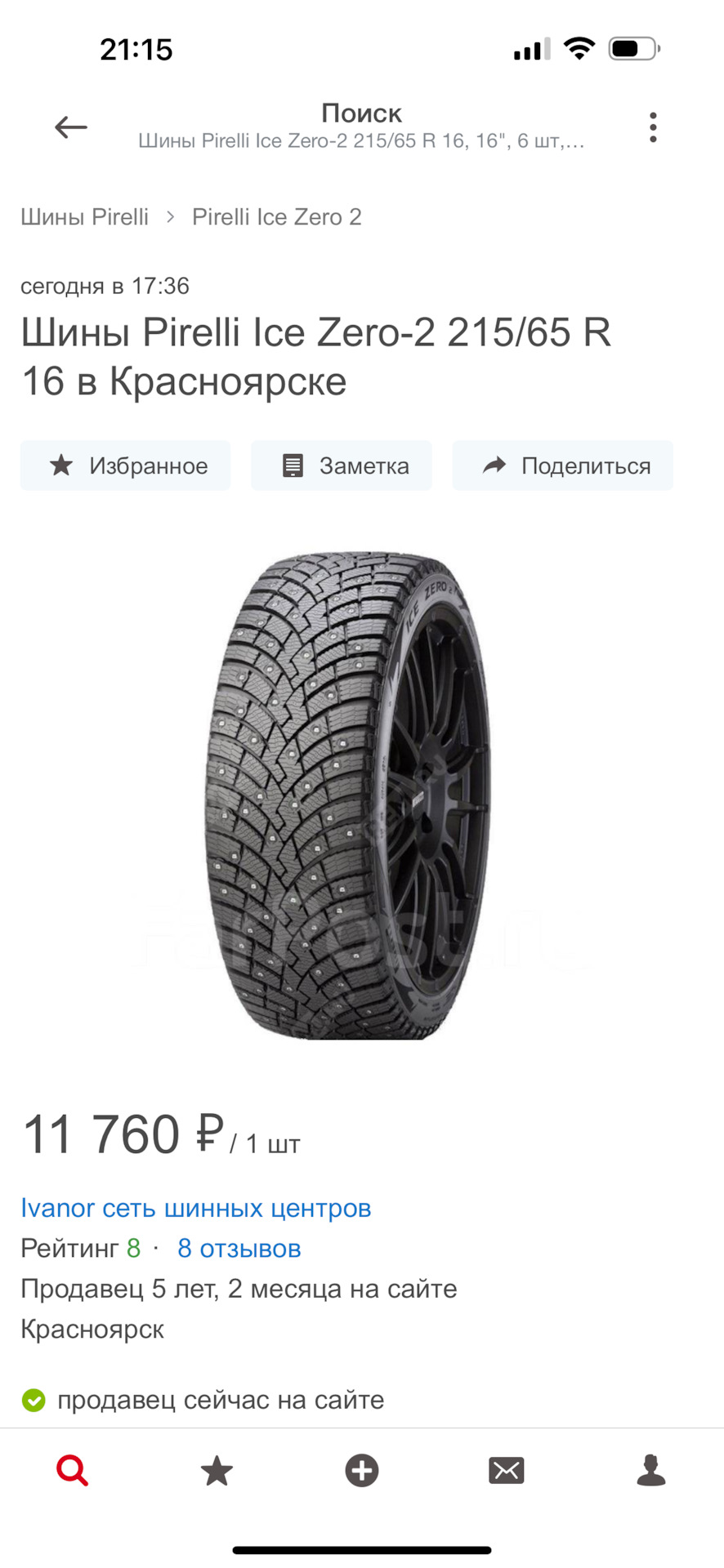Image resolution: width=724 pixels, height=1568 pixels.
Task: Open Шины Pirelli breadcrumb
Action: click(x=84, y=217)
